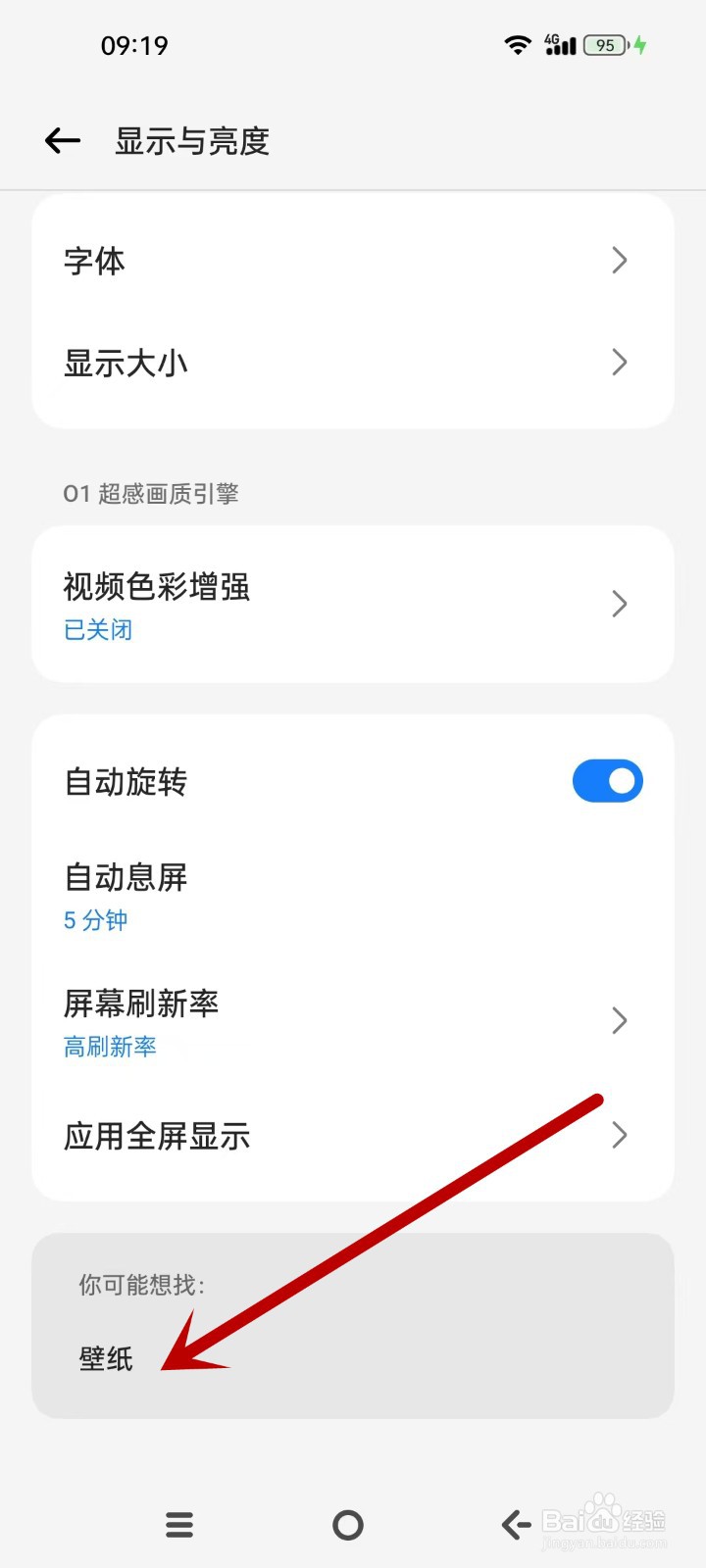The width and height of the screenshot is (706, 1568).
Task: Tap the Wi-Fi icon in the status bar
Action: tap(516, 44)
